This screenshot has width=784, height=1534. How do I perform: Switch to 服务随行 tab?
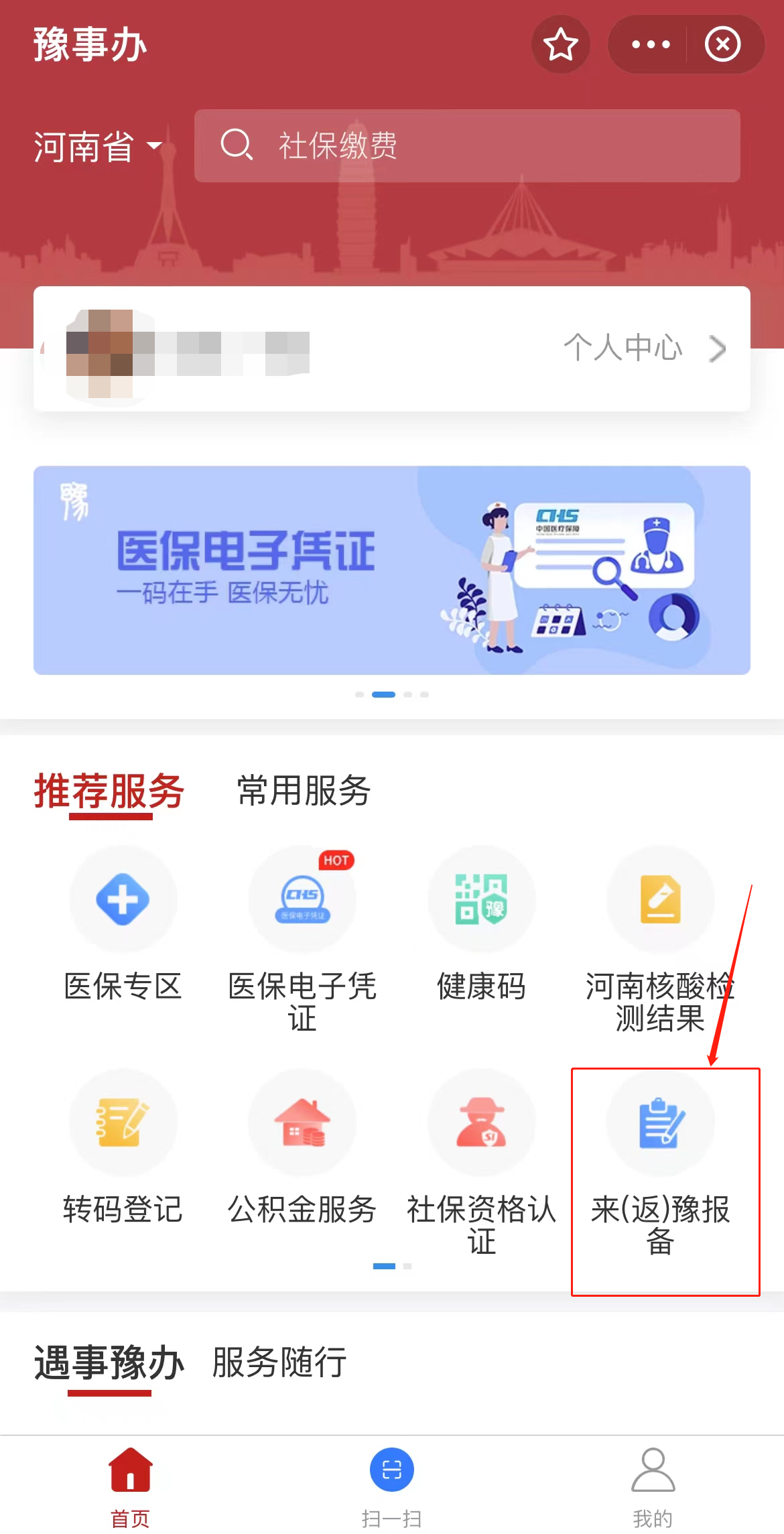pyautogui.click(x=279, y=1363)
